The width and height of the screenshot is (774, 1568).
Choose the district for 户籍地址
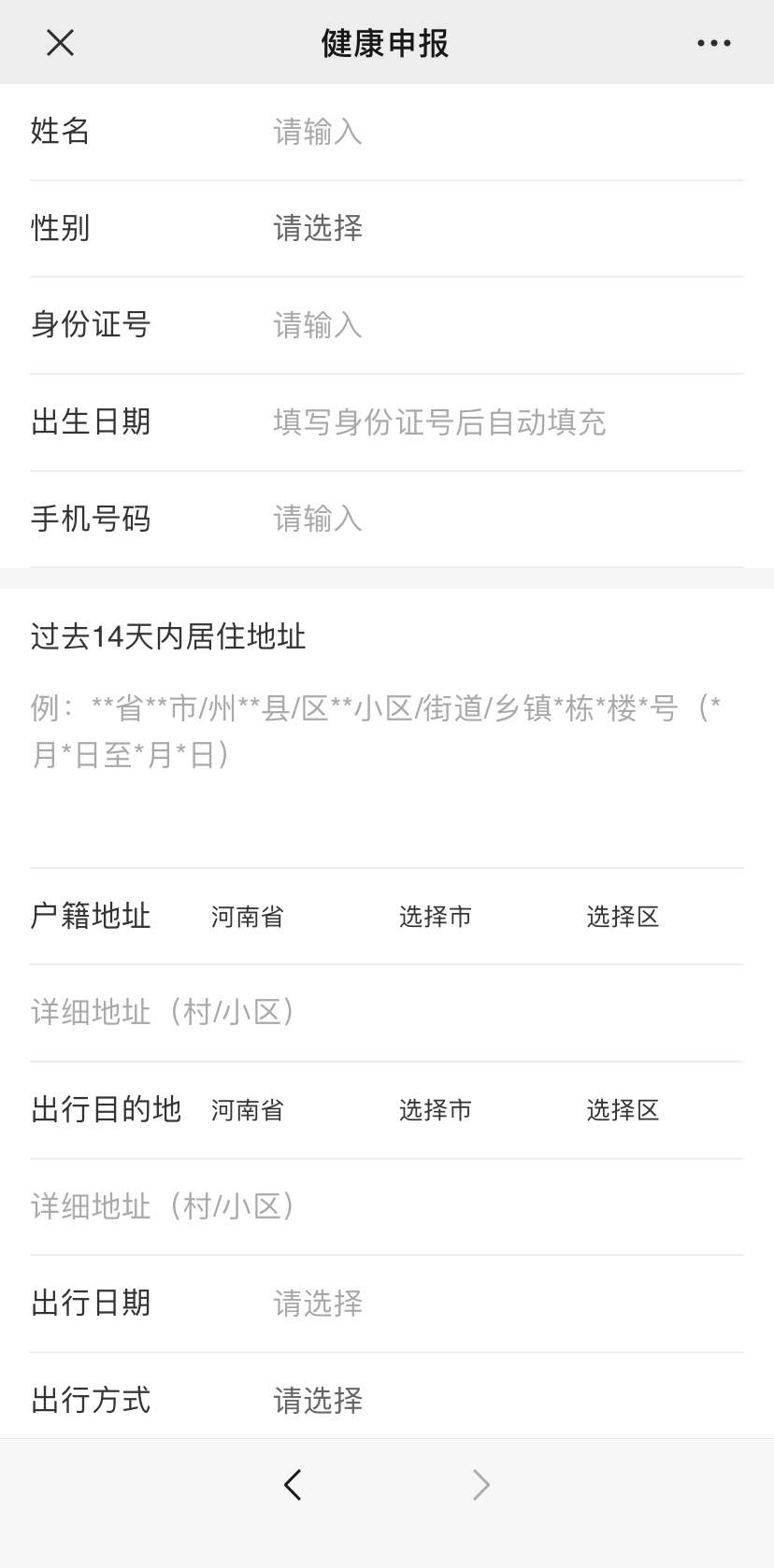[623, 917]
